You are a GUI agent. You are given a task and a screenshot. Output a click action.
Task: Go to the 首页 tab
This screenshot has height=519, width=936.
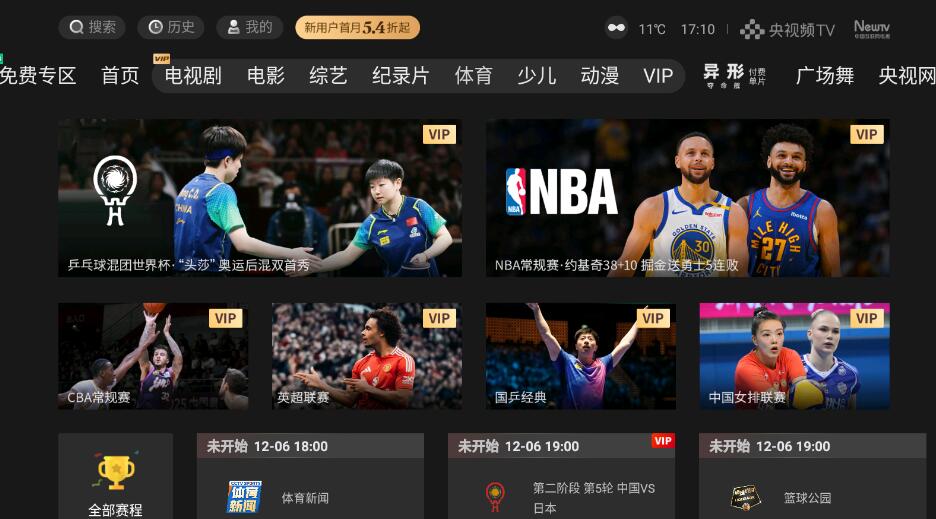[x=120, y=76]
